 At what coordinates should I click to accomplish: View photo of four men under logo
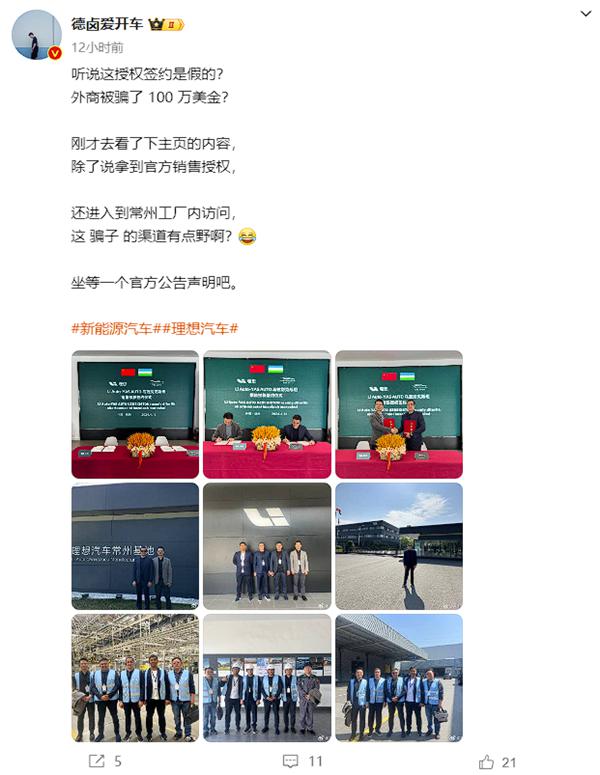tap(267, 546)
